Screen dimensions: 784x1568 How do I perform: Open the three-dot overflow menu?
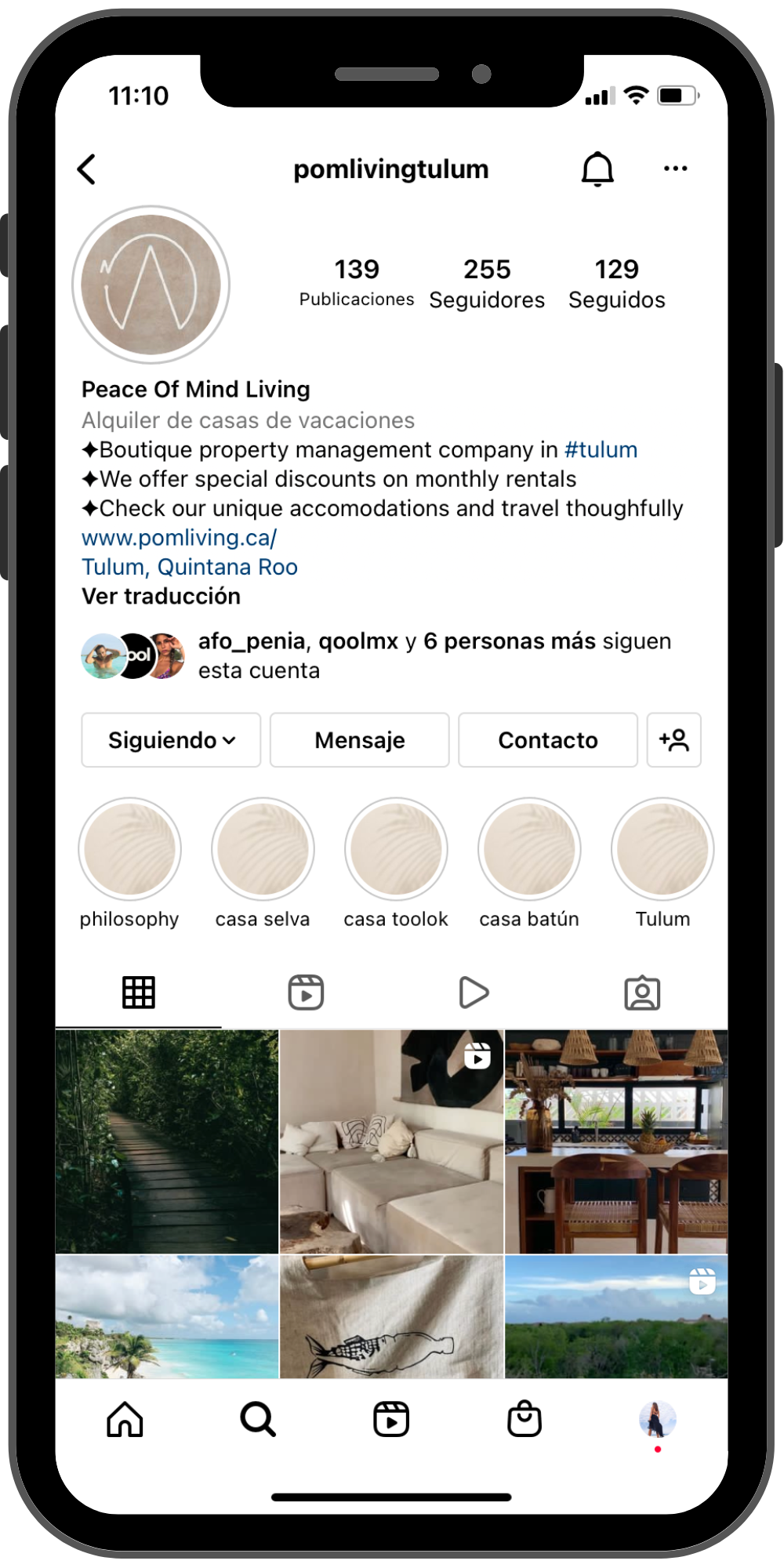(x=675, y=169)
